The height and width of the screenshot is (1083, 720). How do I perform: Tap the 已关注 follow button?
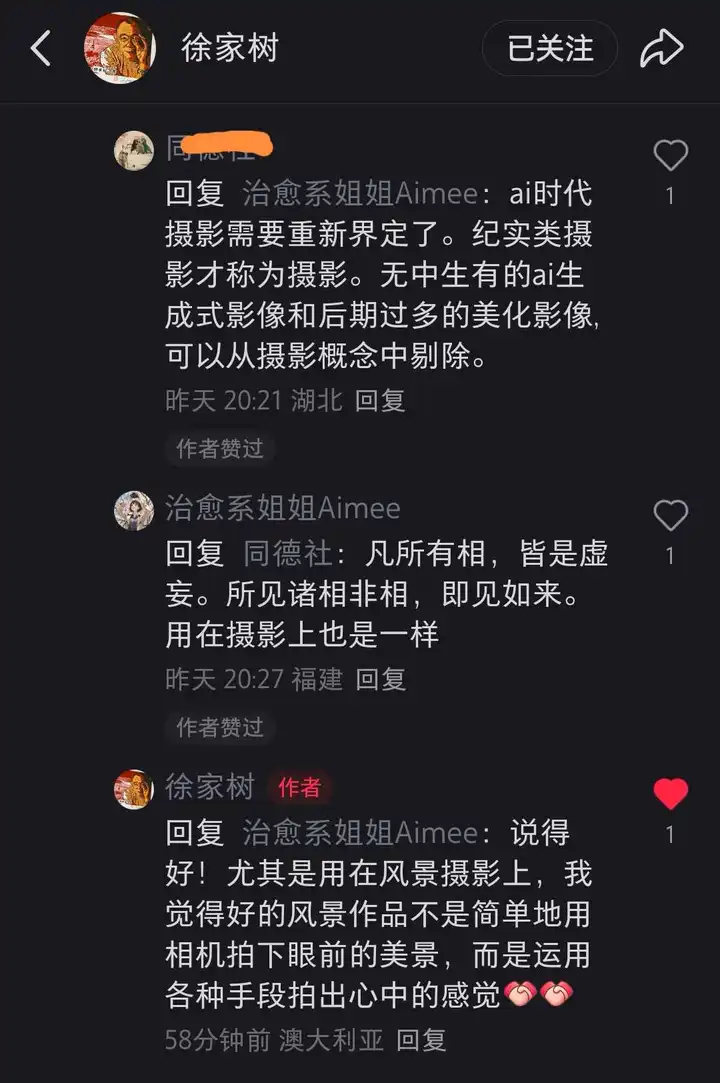[550, 48]
